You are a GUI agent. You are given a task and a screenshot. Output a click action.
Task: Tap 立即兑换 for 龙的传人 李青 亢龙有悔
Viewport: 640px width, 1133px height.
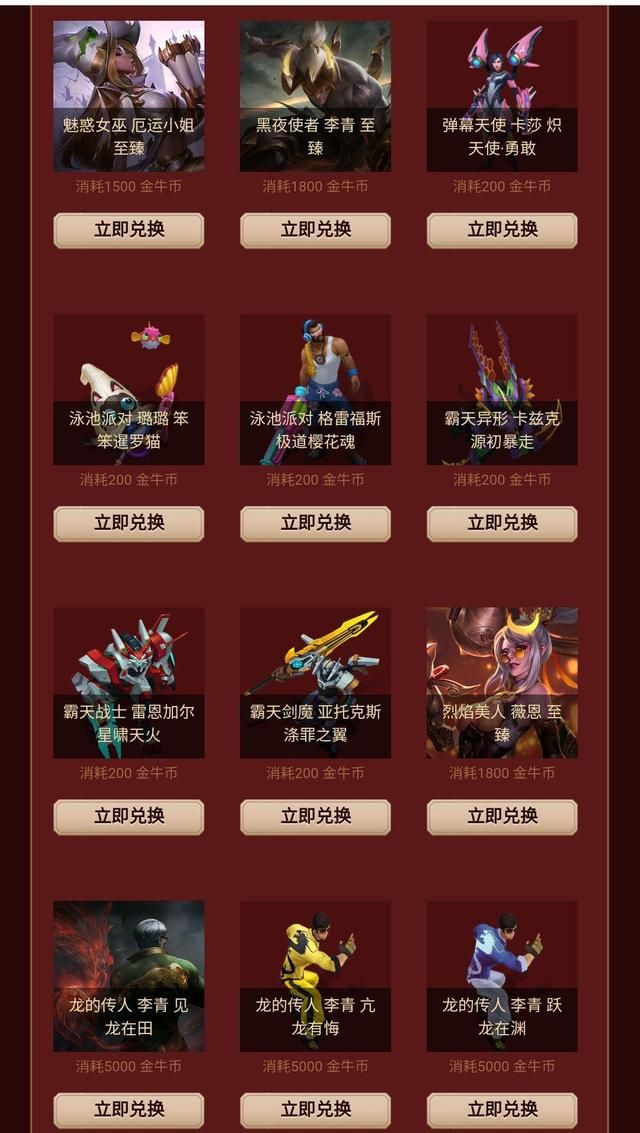315,1109
